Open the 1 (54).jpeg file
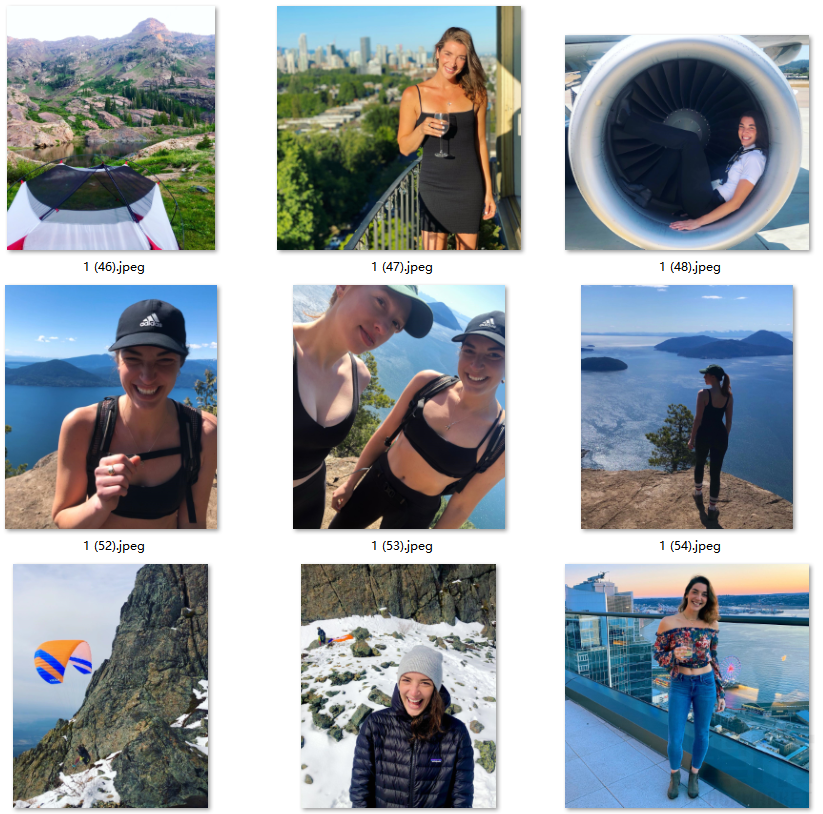823x814 pixels. click(687, 407)
